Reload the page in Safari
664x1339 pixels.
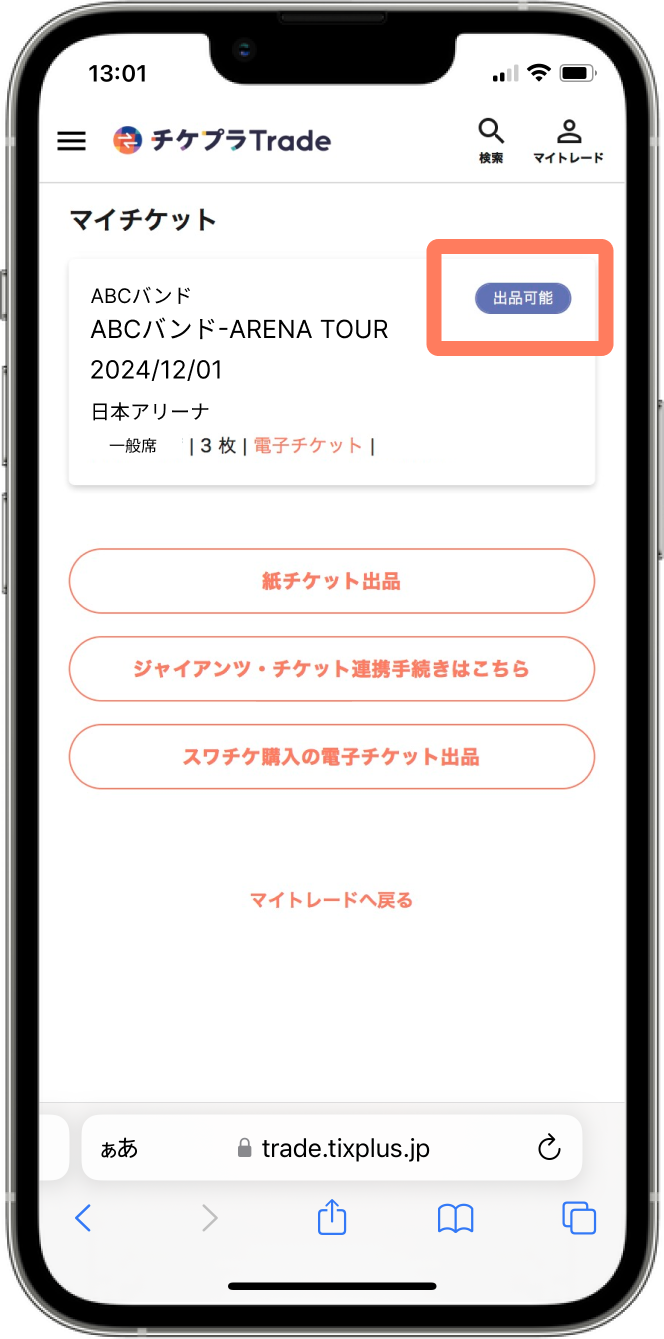click(549, 1148)
